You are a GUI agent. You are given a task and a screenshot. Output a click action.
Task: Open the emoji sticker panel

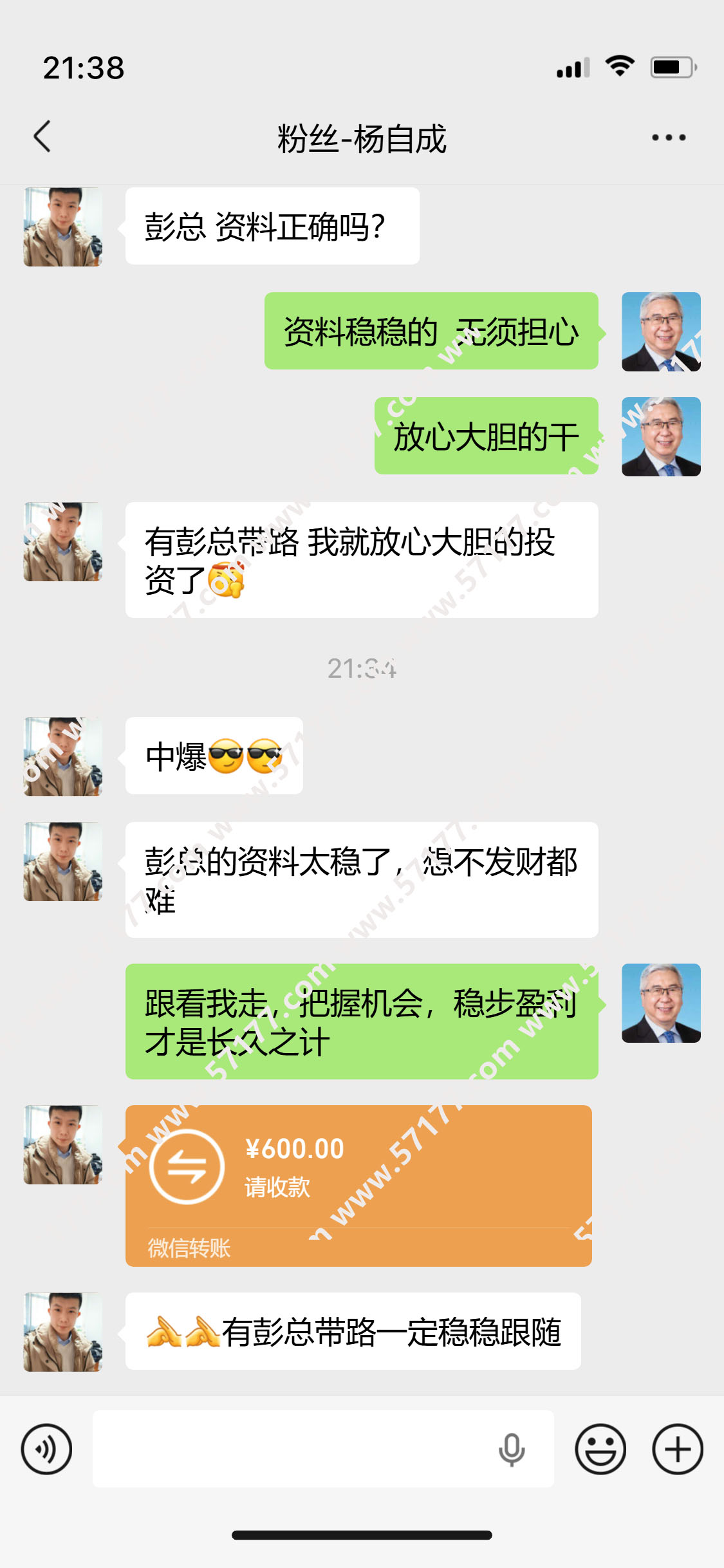click(x=600, y=1449)
